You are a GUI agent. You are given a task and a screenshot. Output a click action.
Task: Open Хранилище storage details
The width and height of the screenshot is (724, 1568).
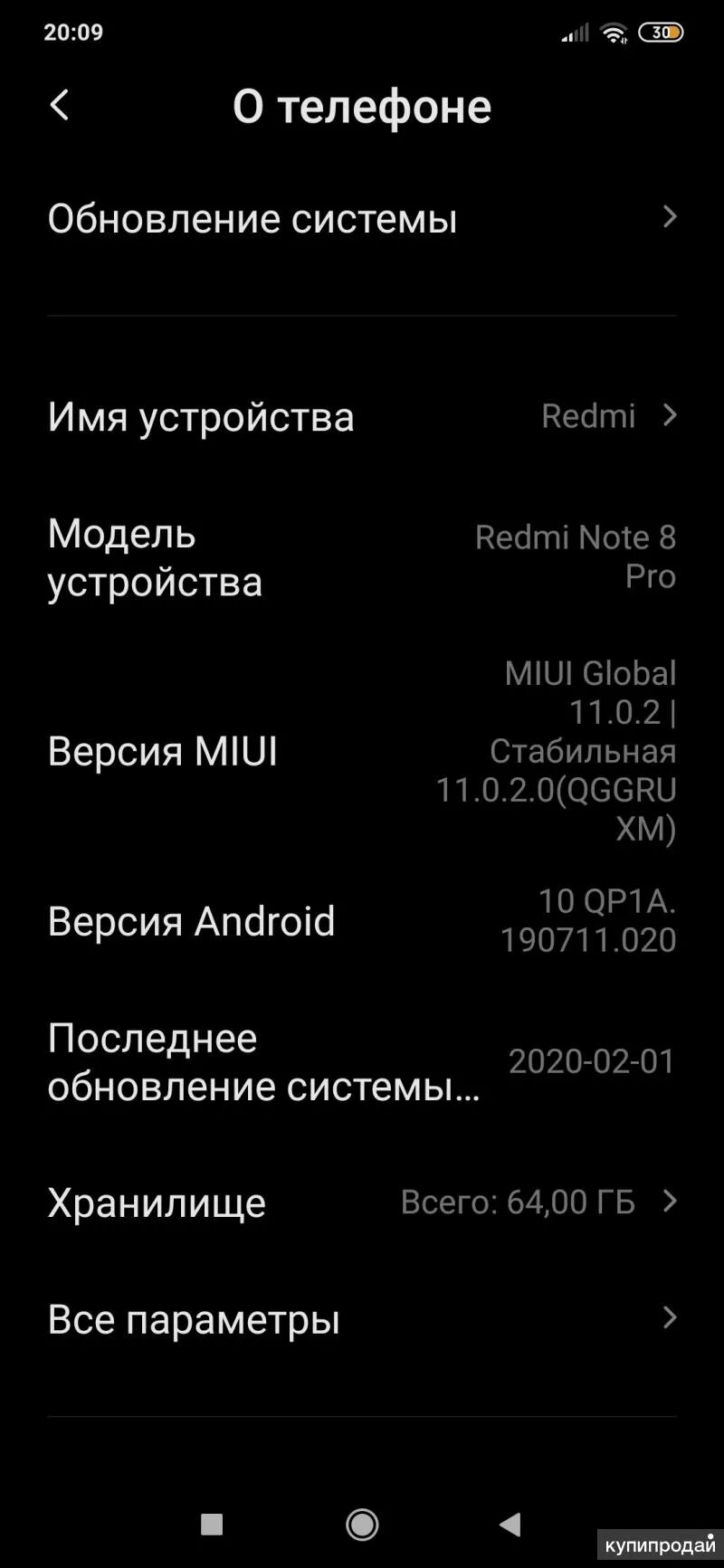(362, 1202)
